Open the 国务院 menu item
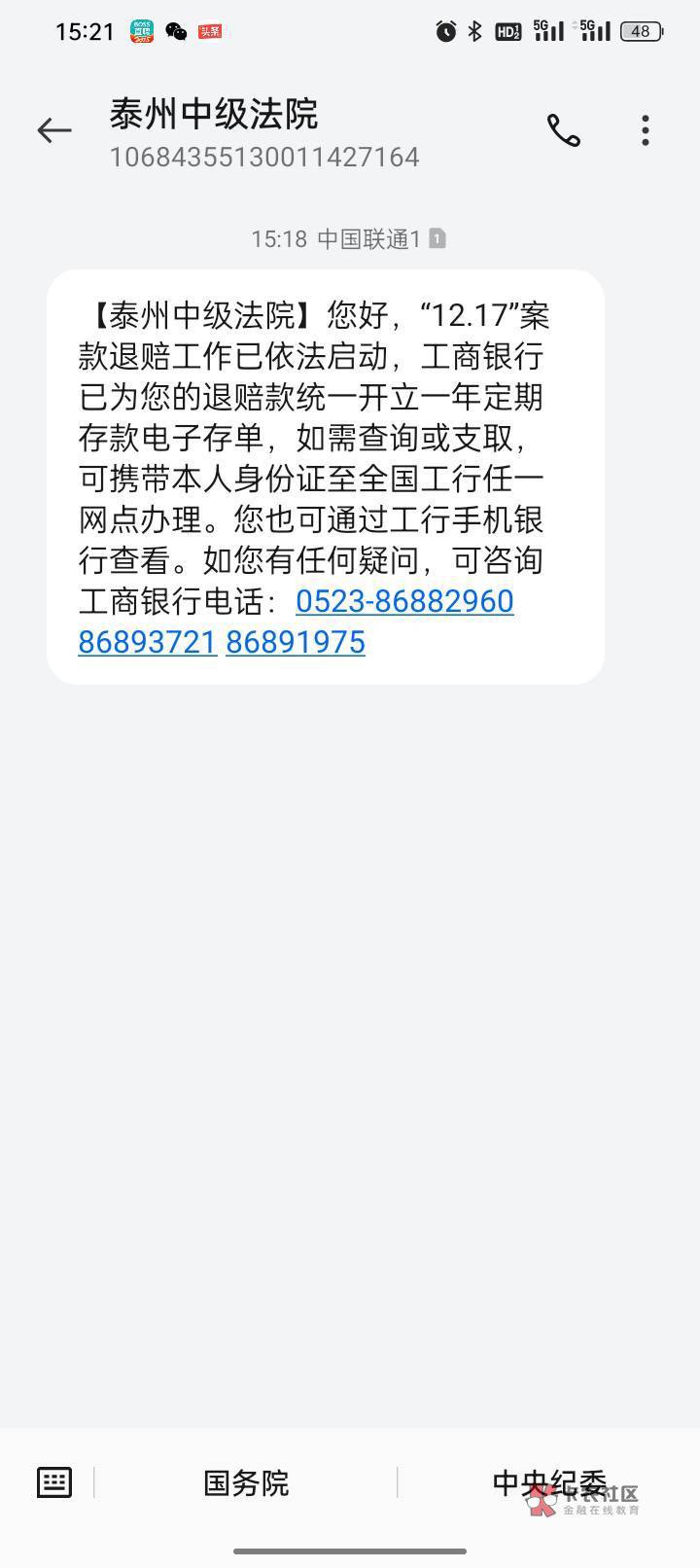The height and width of the screenshot is (1568, 700). click(x=246, y=1482)
